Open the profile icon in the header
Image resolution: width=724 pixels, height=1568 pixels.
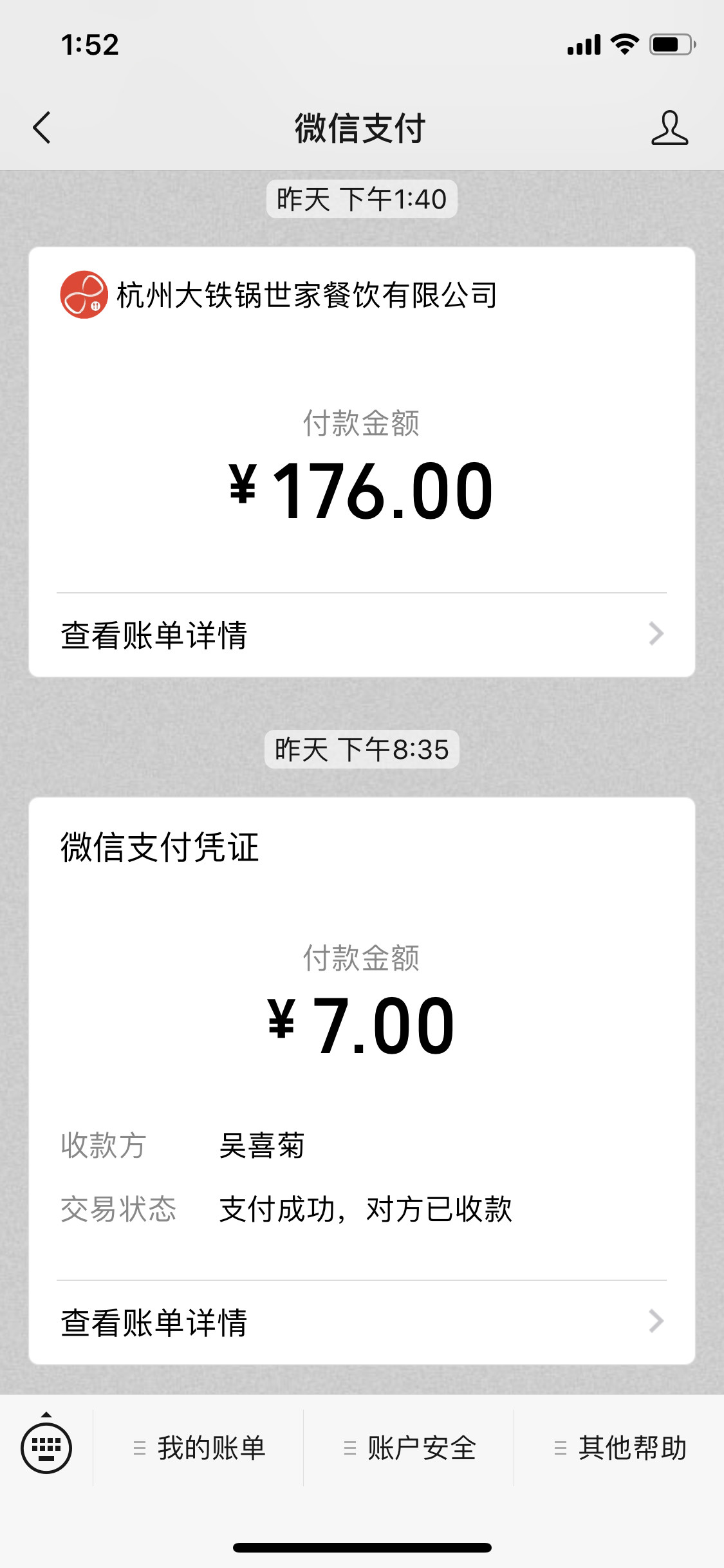669,127
